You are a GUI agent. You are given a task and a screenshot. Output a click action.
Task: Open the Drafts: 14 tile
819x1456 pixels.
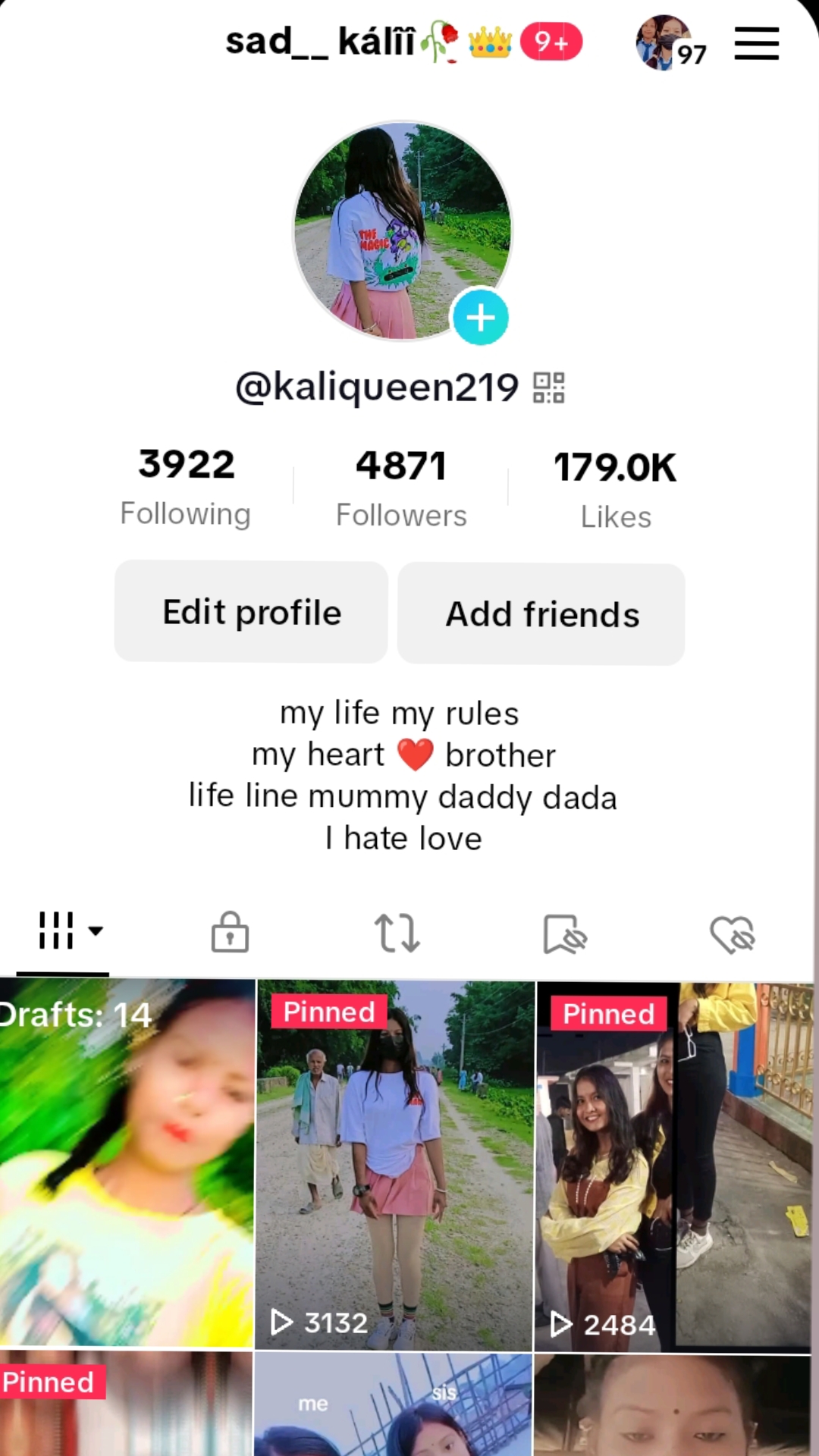(127, 1163)
